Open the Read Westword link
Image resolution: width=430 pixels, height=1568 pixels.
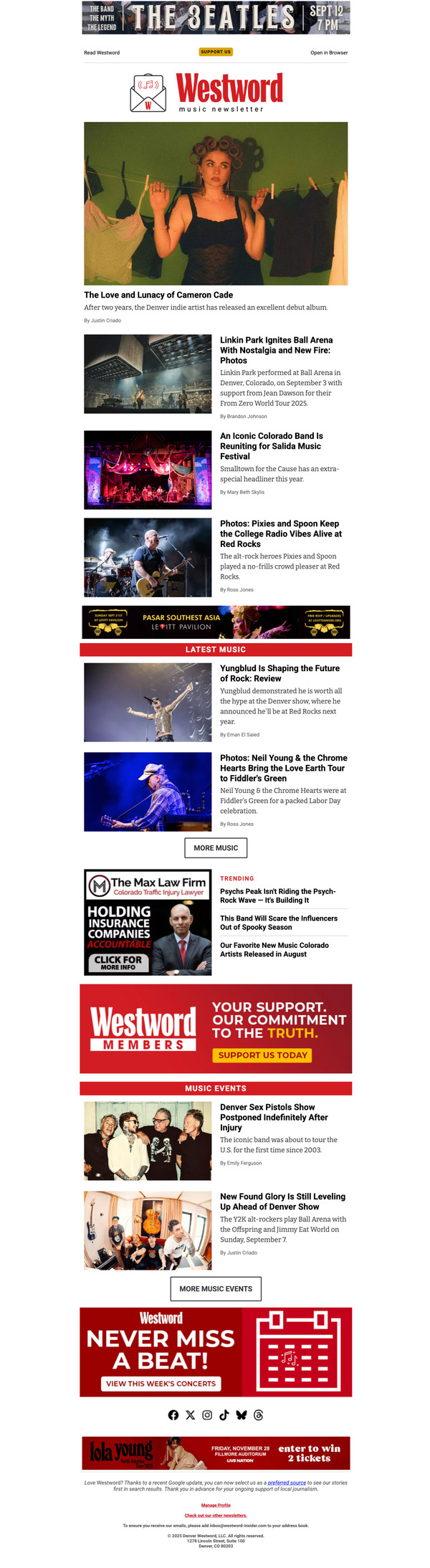102,52
